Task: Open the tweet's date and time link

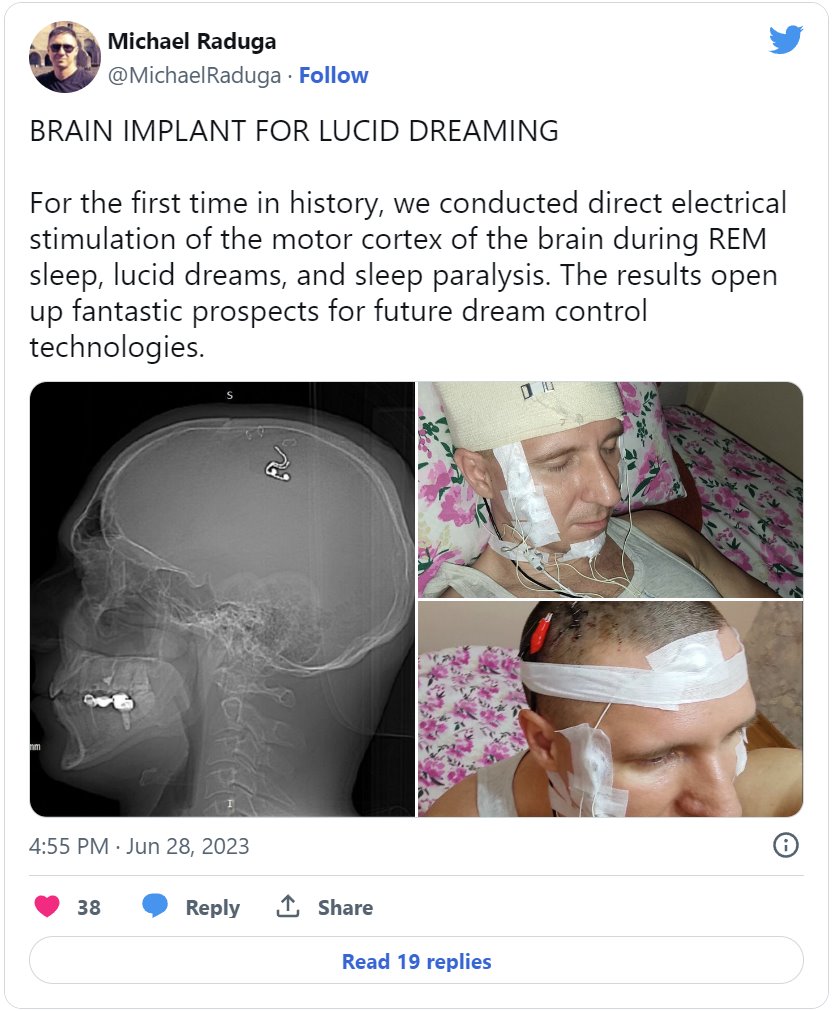Action: [x=139, y=846]
